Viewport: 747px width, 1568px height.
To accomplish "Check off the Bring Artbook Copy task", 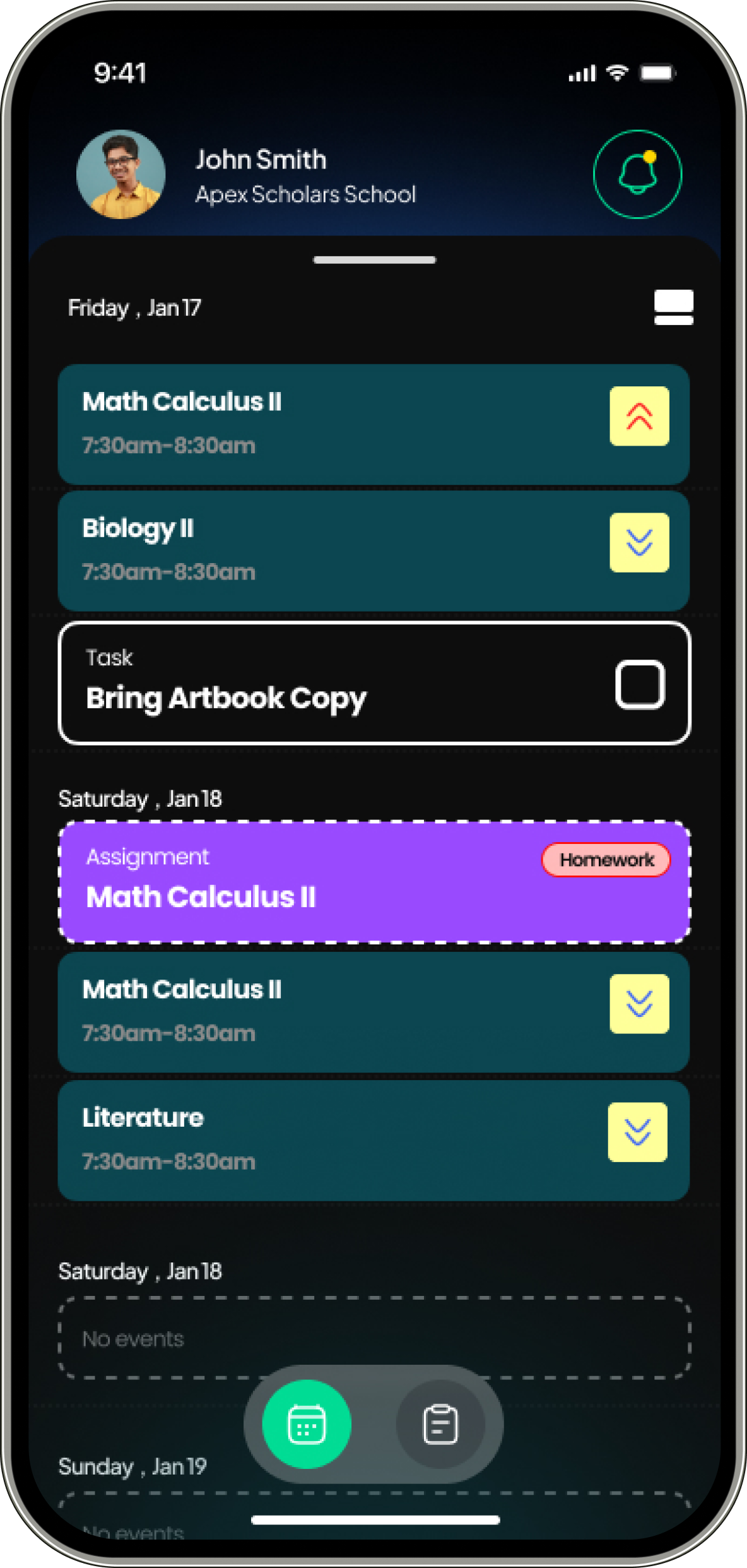I will coord(640,684).
